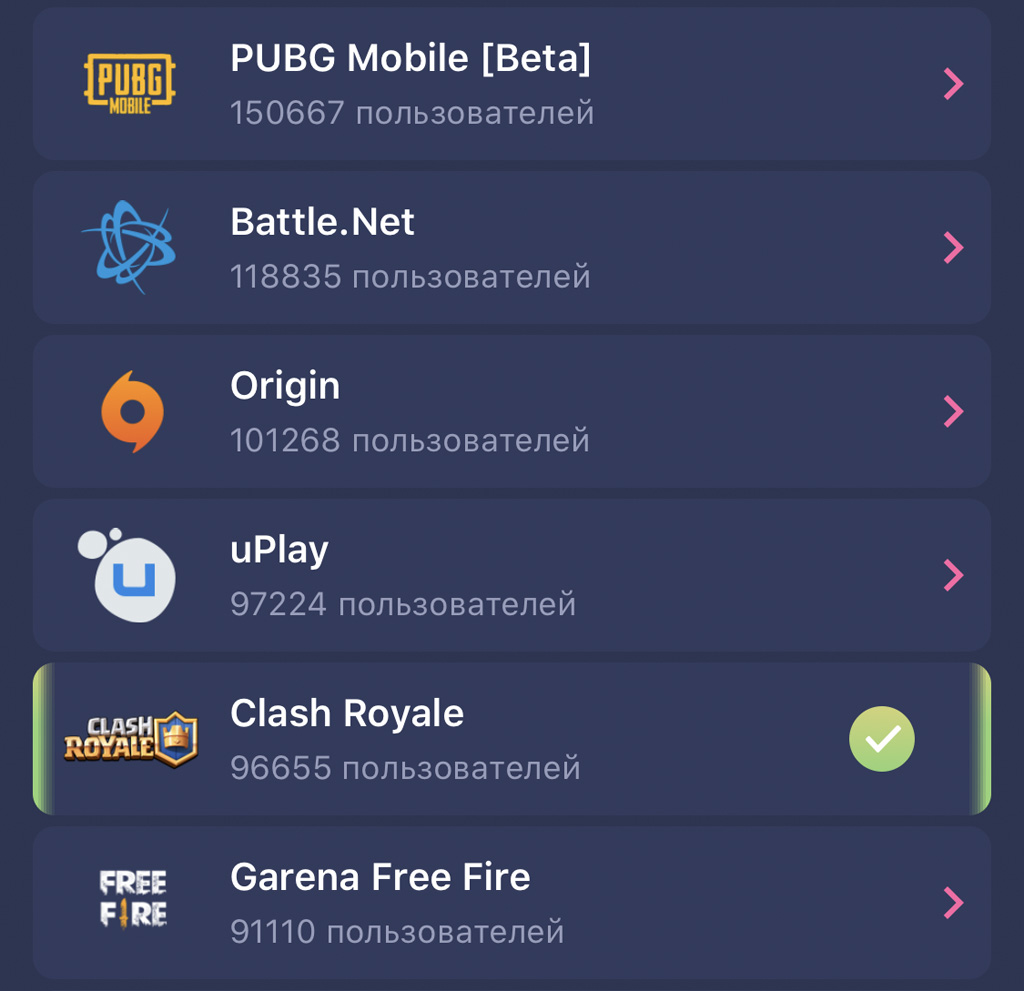Select Battle.Net from the list
Image resolution: width=1024 pixels, height=991 pixels.
(510, 247)
